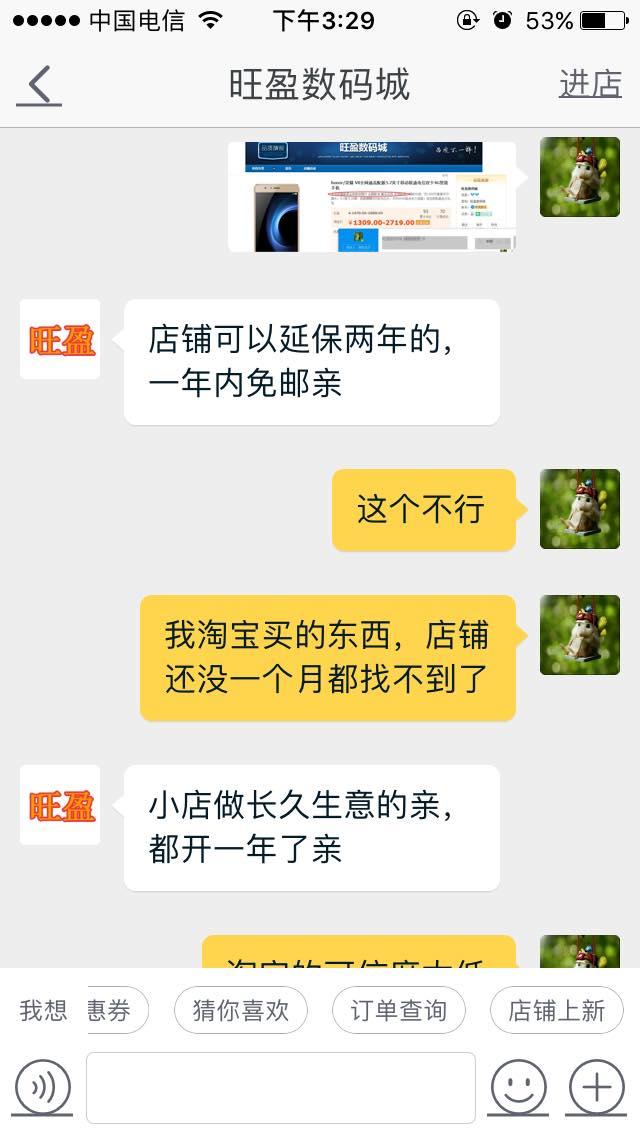Tap the 猜你喜欢 quick chip
The image size is (640, 1136).
(241, 1010)
